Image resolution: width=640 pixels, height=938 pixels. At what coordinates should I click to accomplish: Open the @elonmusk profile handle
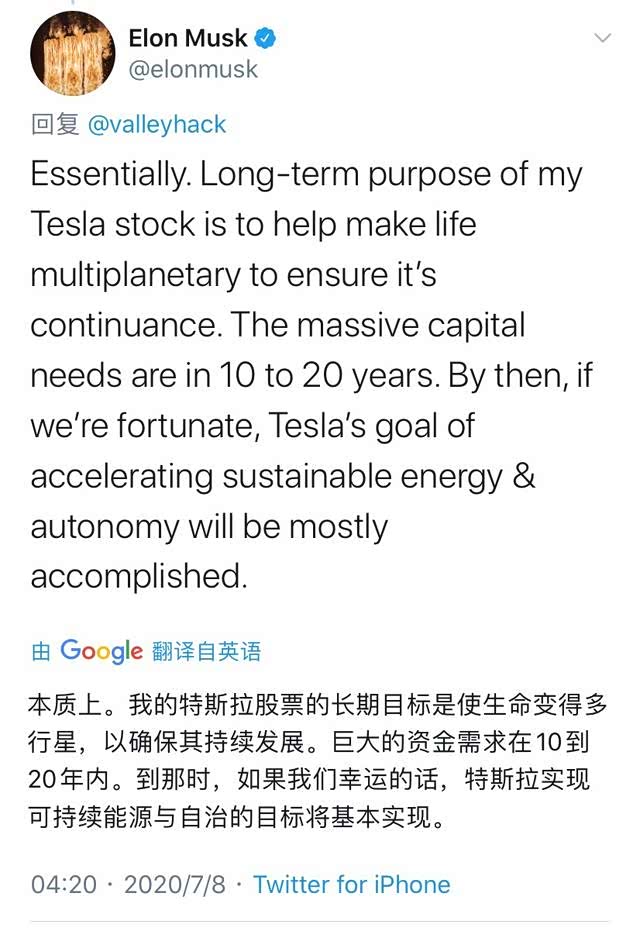[x=193, y=69]
